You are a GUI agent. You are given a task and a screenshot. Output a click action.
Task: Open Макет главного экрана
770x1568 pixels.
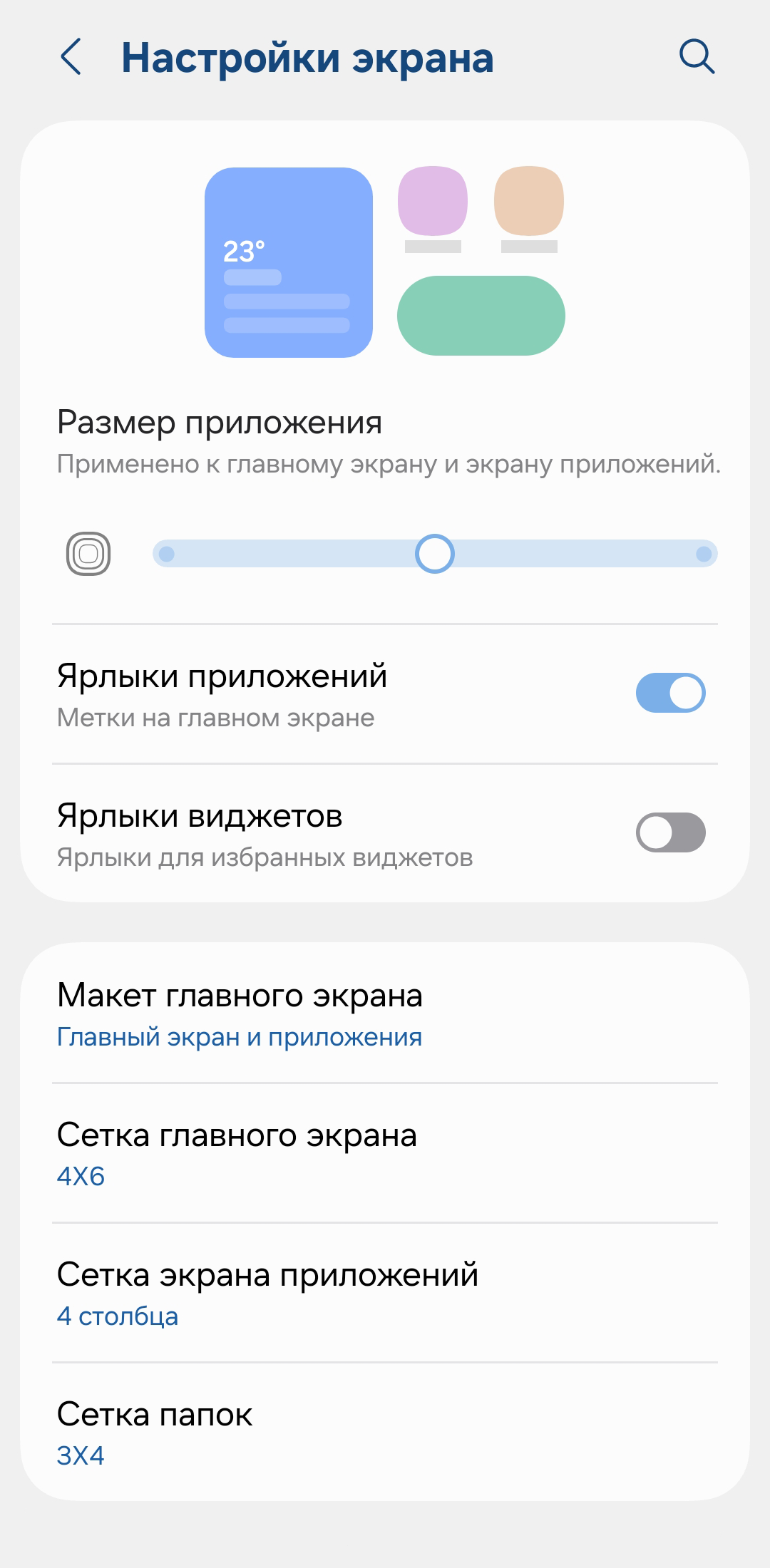385,1014
